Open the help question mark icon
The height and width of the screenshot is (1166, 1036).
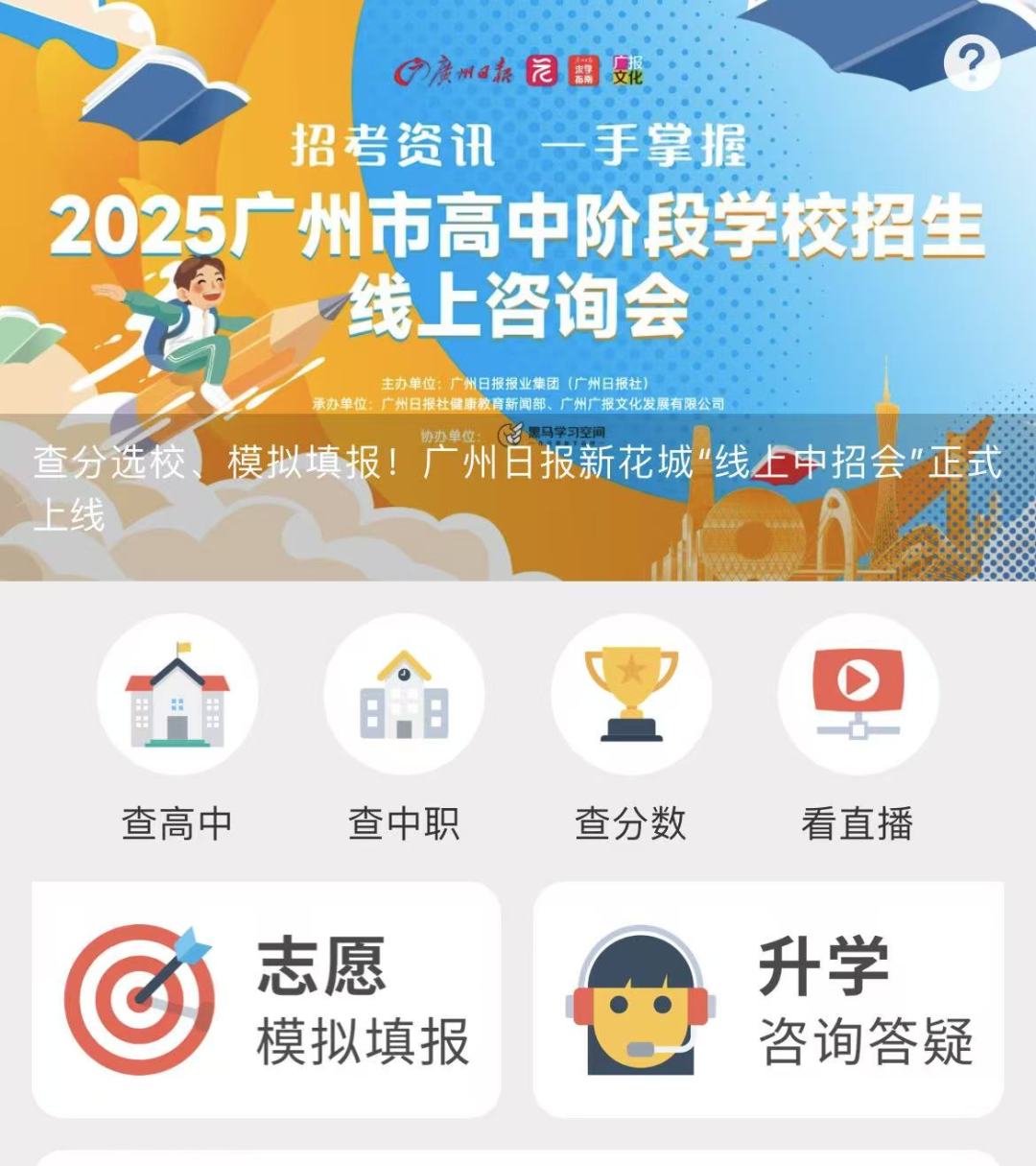pyautogui.click(x=971, y=63)
